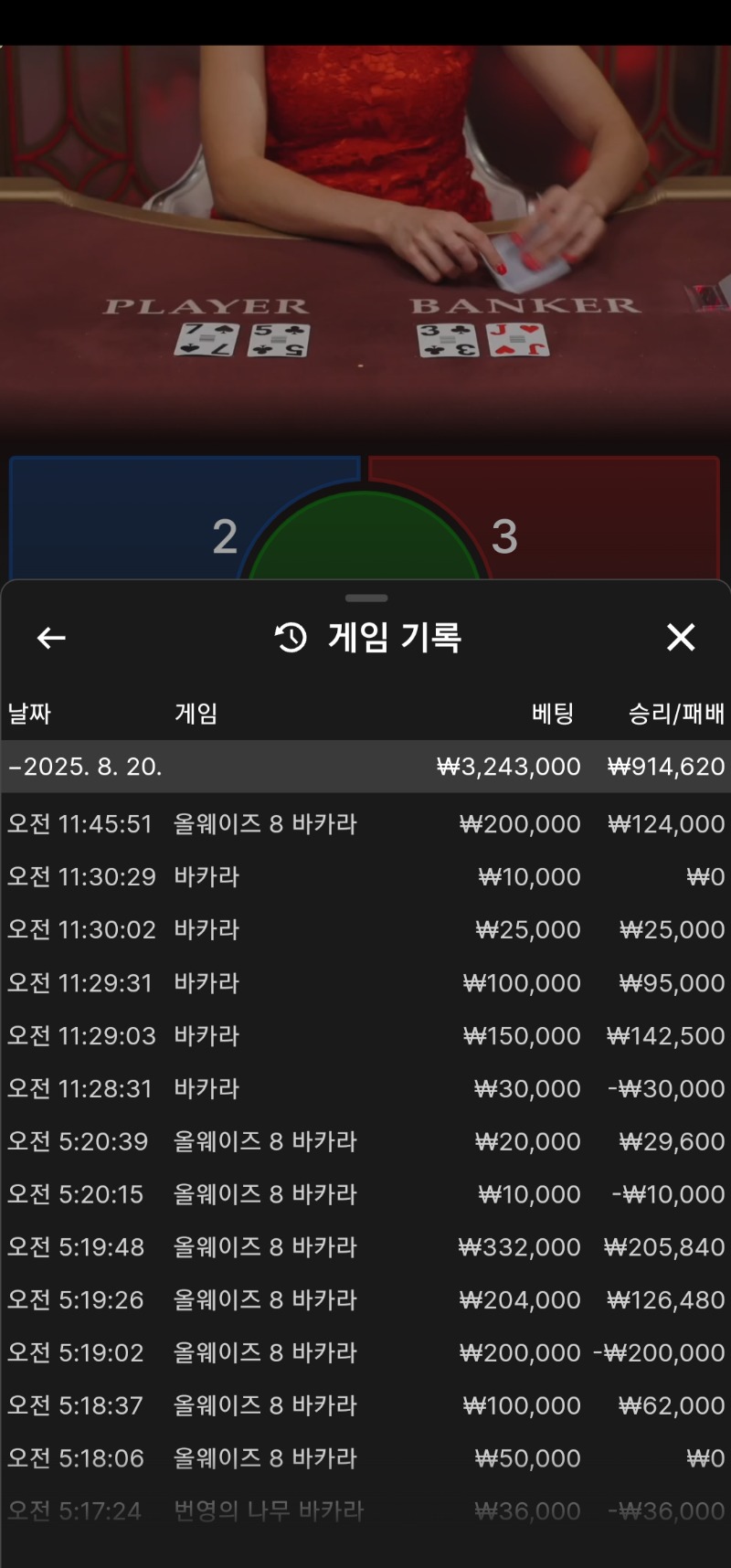Open the 11:30:29 Baccarat ₩10,000 record
This screenshot has width=731, height=1568.
(365, 876)
